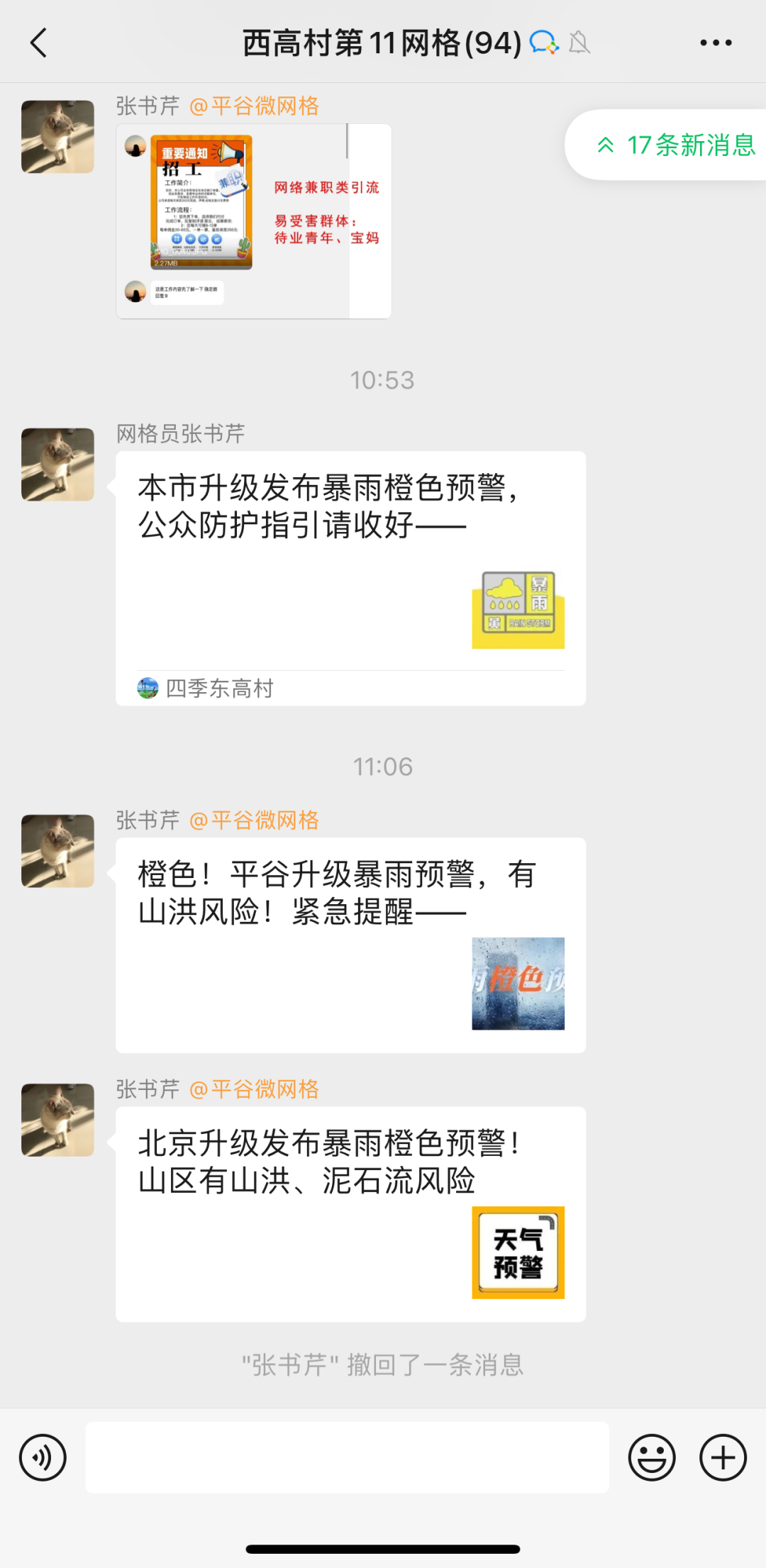The height and width of the screenshot is (1568, 766).
Task: Switch to voice message input
Action: pyautogui.click(x=43, y=1458)
